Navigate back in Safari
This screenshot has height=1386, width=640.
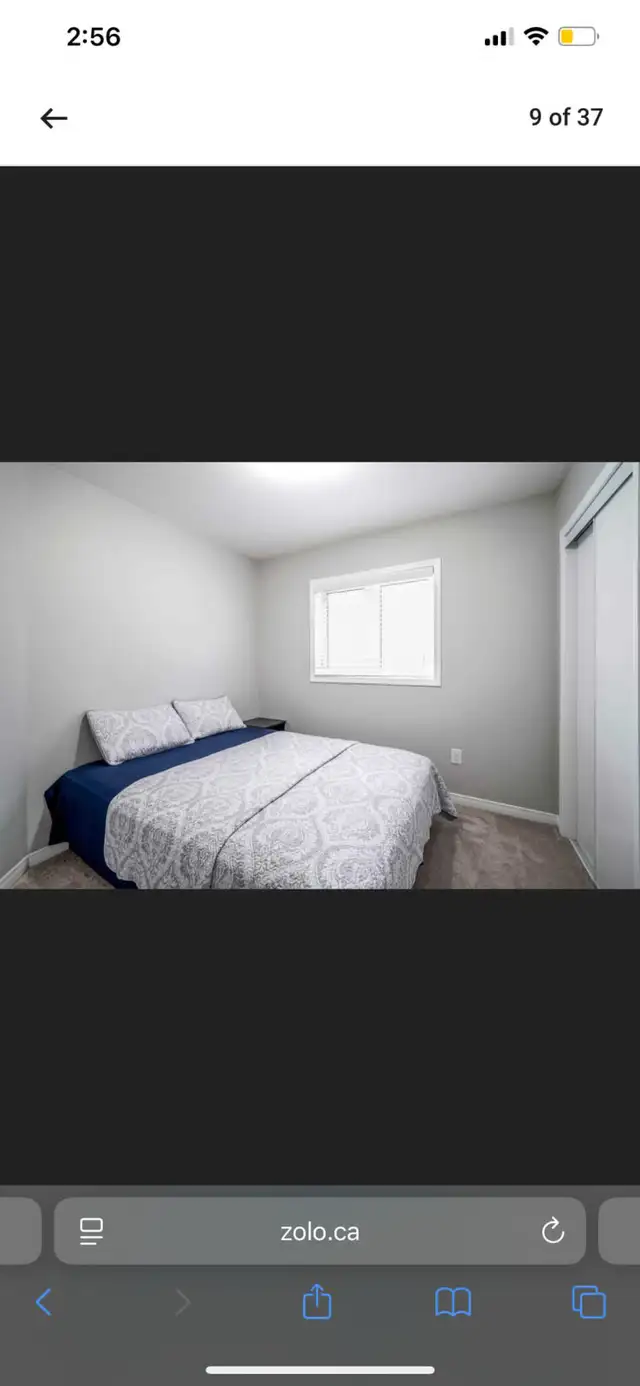pyautogui.click(x=44, y=1302)
